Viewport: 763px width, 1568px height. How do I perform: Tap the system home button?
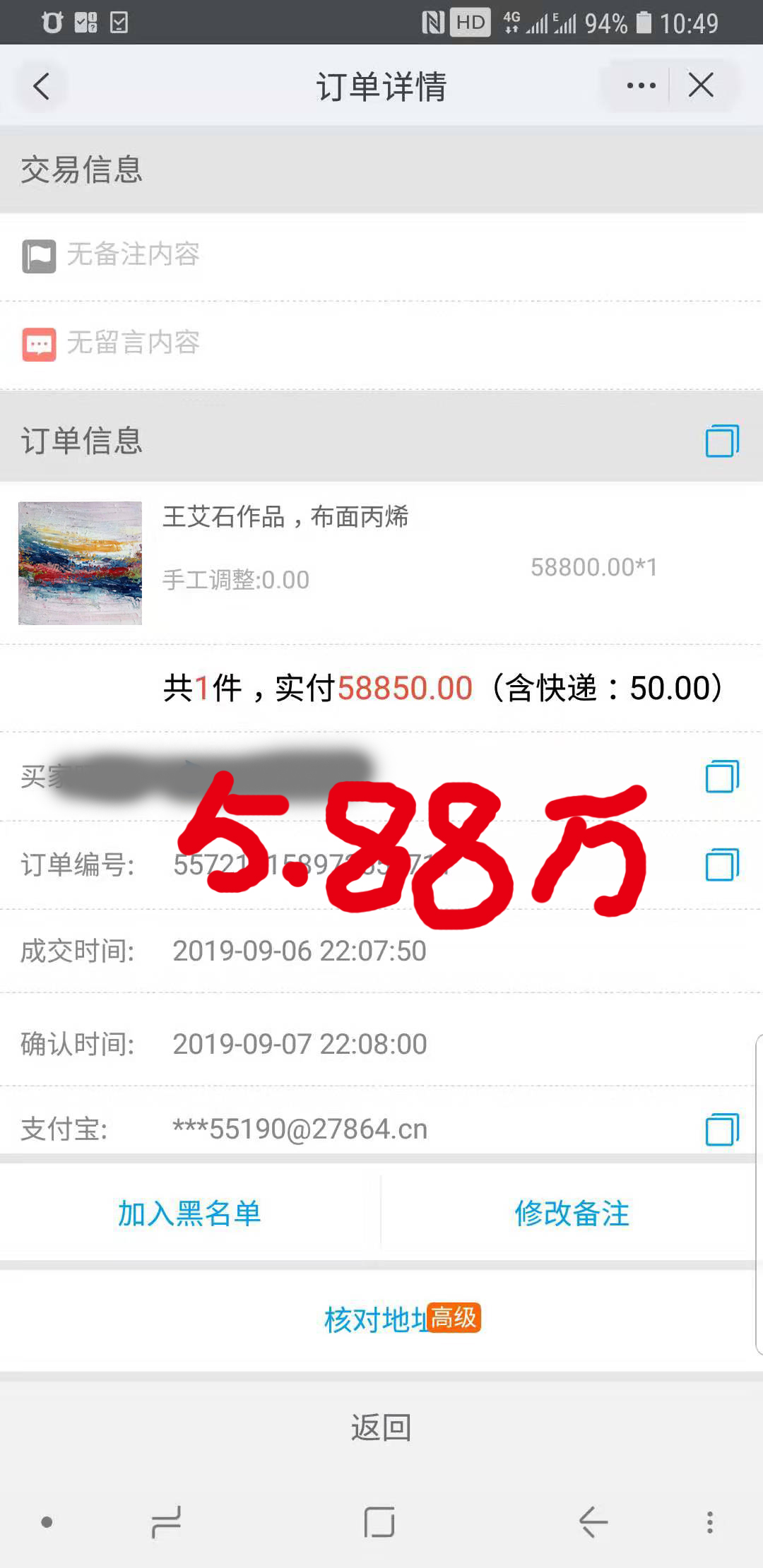tap(379, 1522)
